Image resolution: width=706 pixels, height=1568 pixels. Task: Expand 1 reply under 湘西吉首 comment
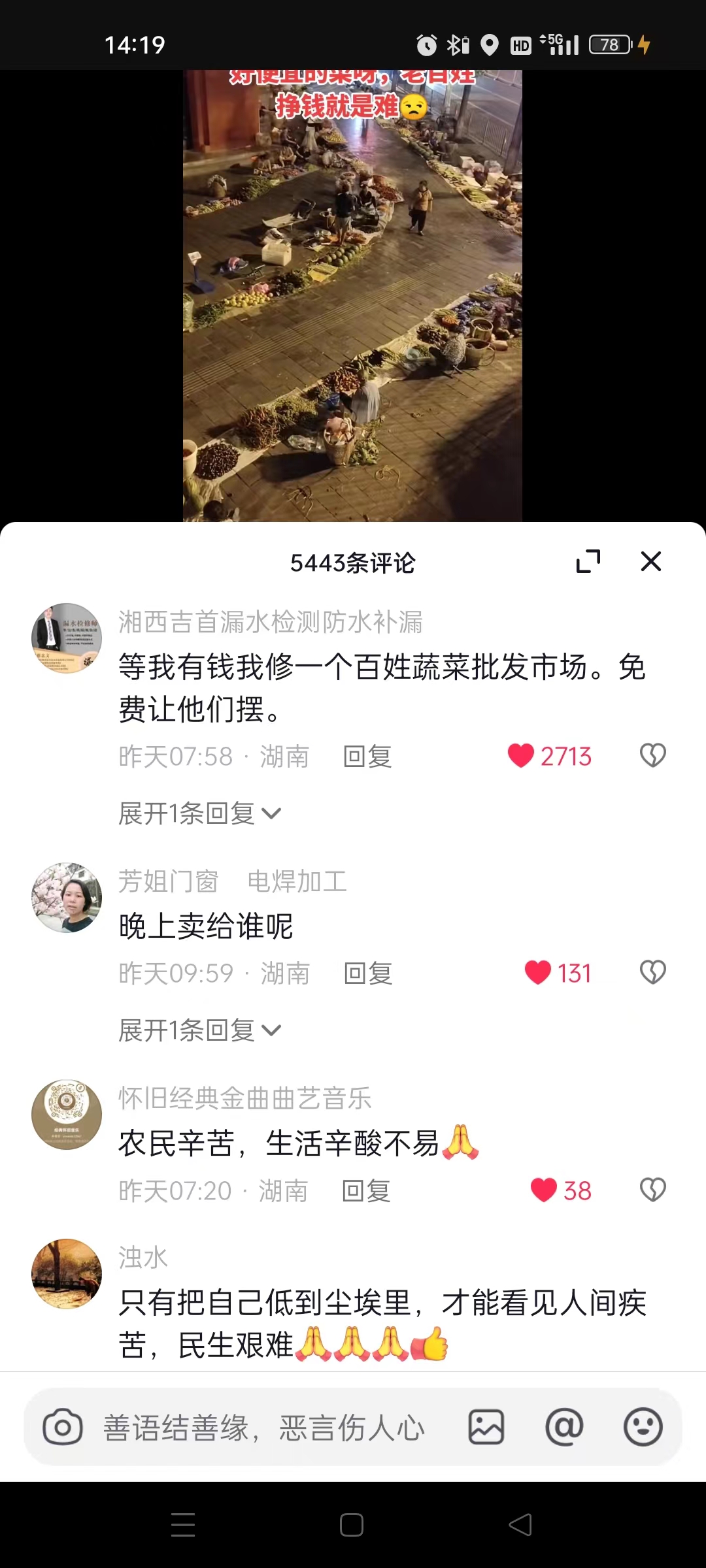pyautogui.click(x=199, y=813)
